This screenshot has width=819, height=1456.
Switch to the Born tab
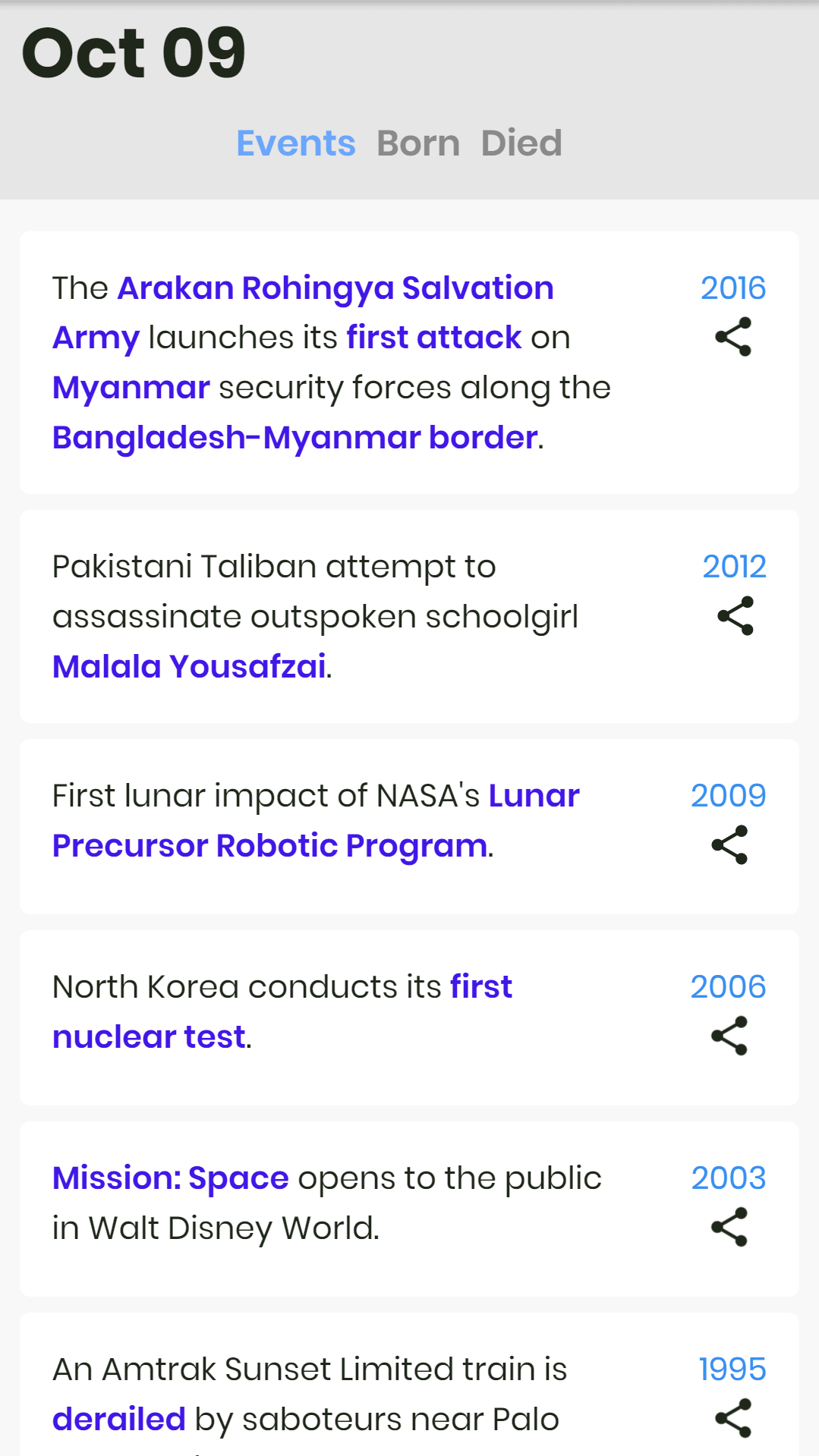pos(418,143)
